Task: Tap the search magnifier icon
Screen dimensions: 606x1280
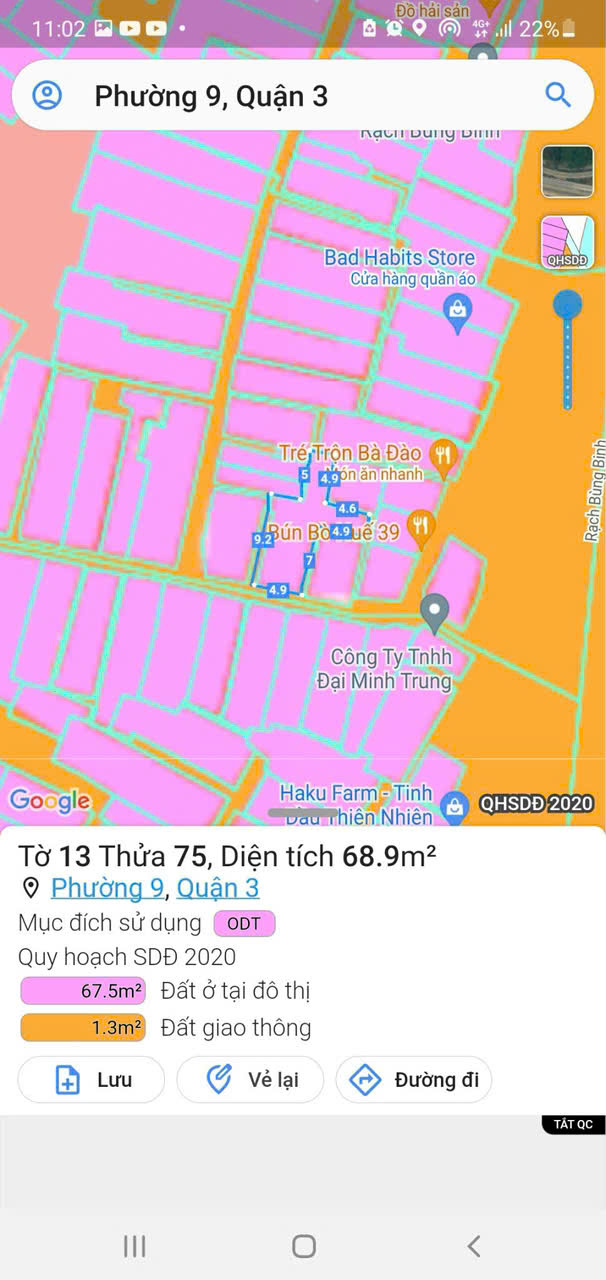Action: (557, 96)
